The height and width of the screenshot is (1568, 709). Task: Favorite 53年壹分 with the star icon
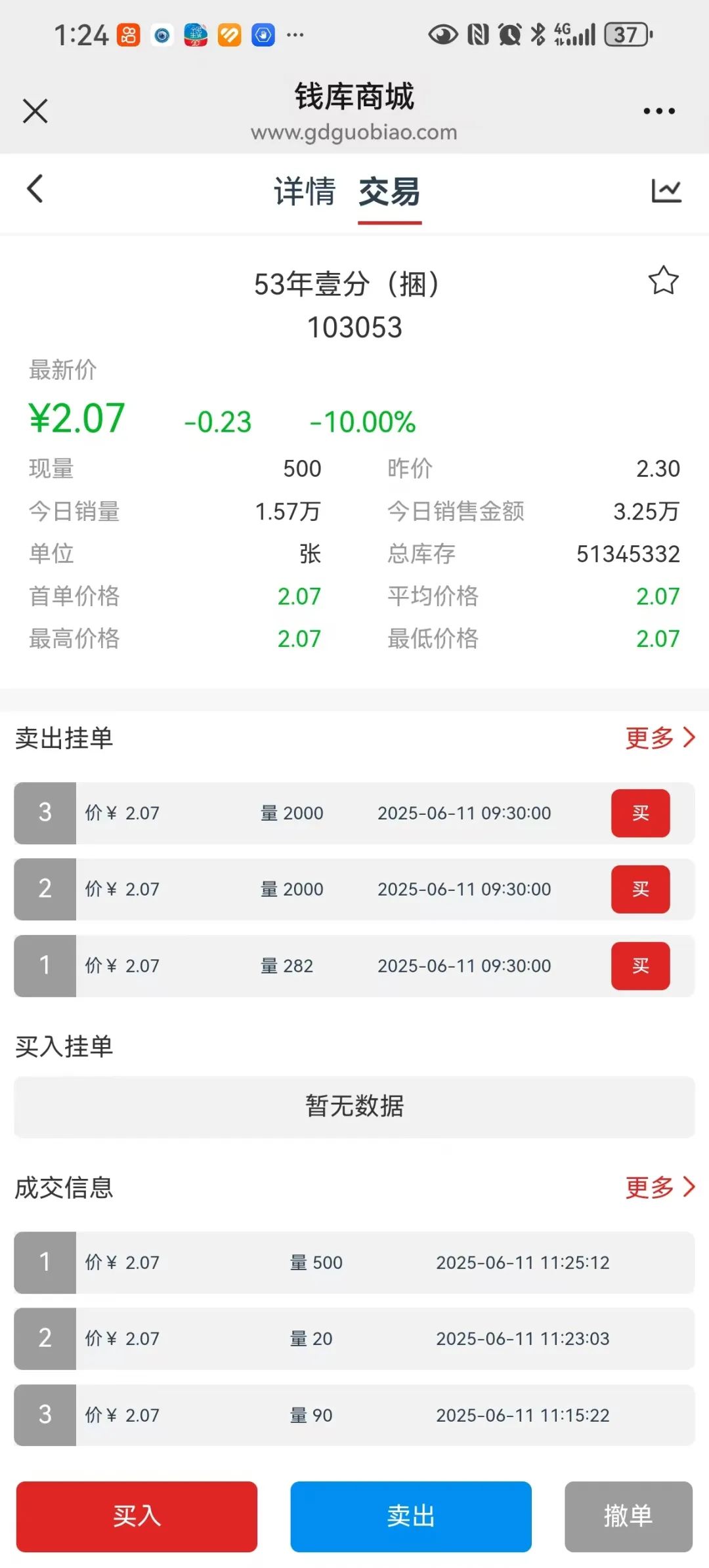click(x=663, y=281)
